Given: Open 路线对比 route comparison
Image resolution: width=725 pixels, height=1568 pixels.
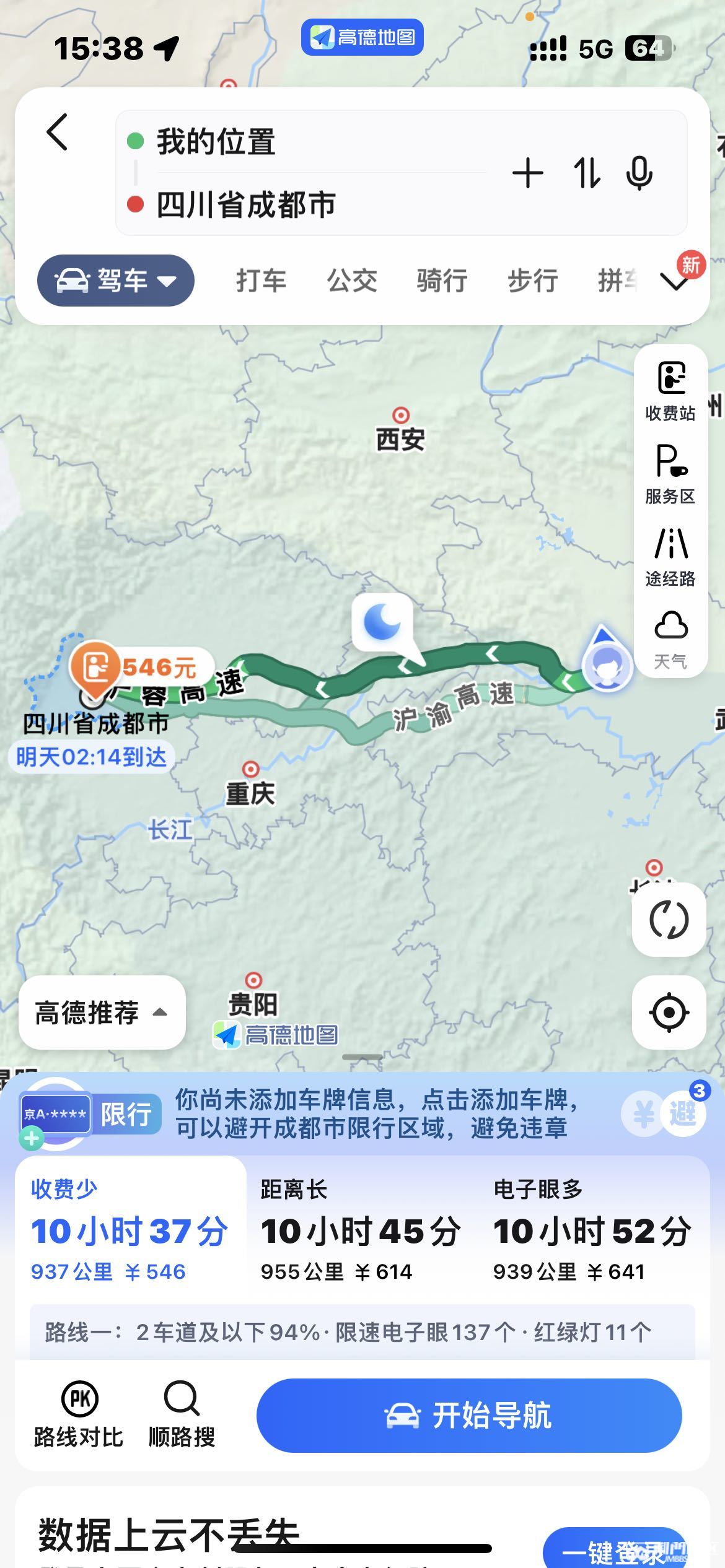Looking at the screenshot, I should point(79,1416).
